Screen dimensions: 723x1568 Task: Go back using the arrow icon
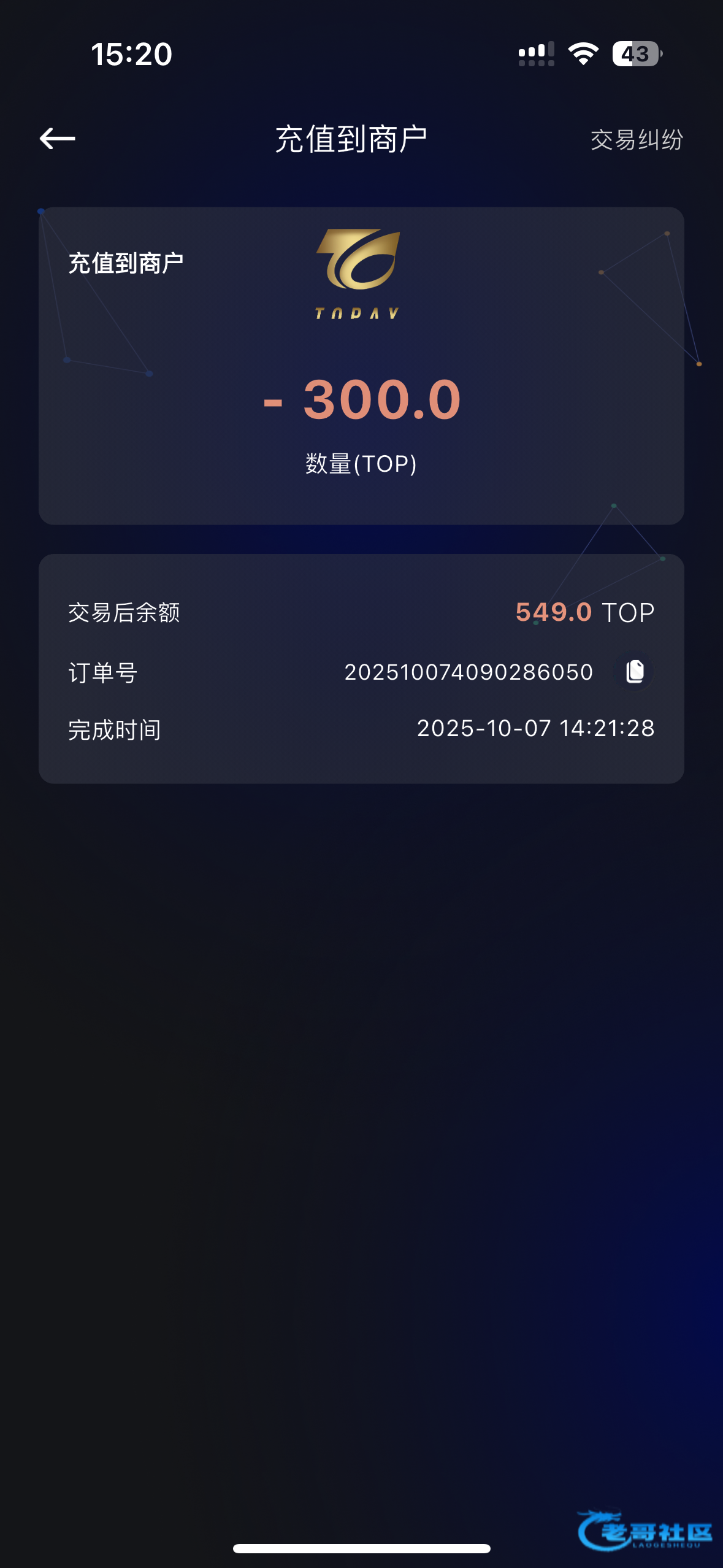pyautogui.click(x=58, y=139)
